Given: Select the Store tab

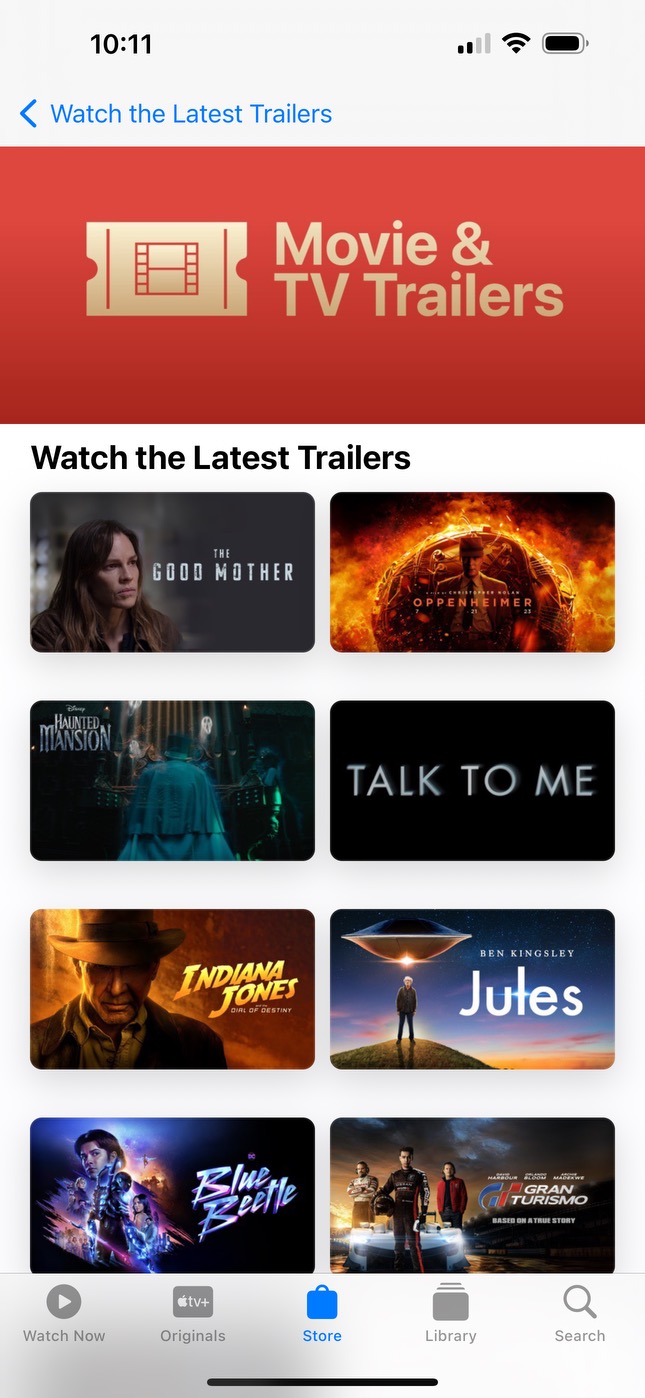Looking at the screenshot, I should (x=322, y=1314).
